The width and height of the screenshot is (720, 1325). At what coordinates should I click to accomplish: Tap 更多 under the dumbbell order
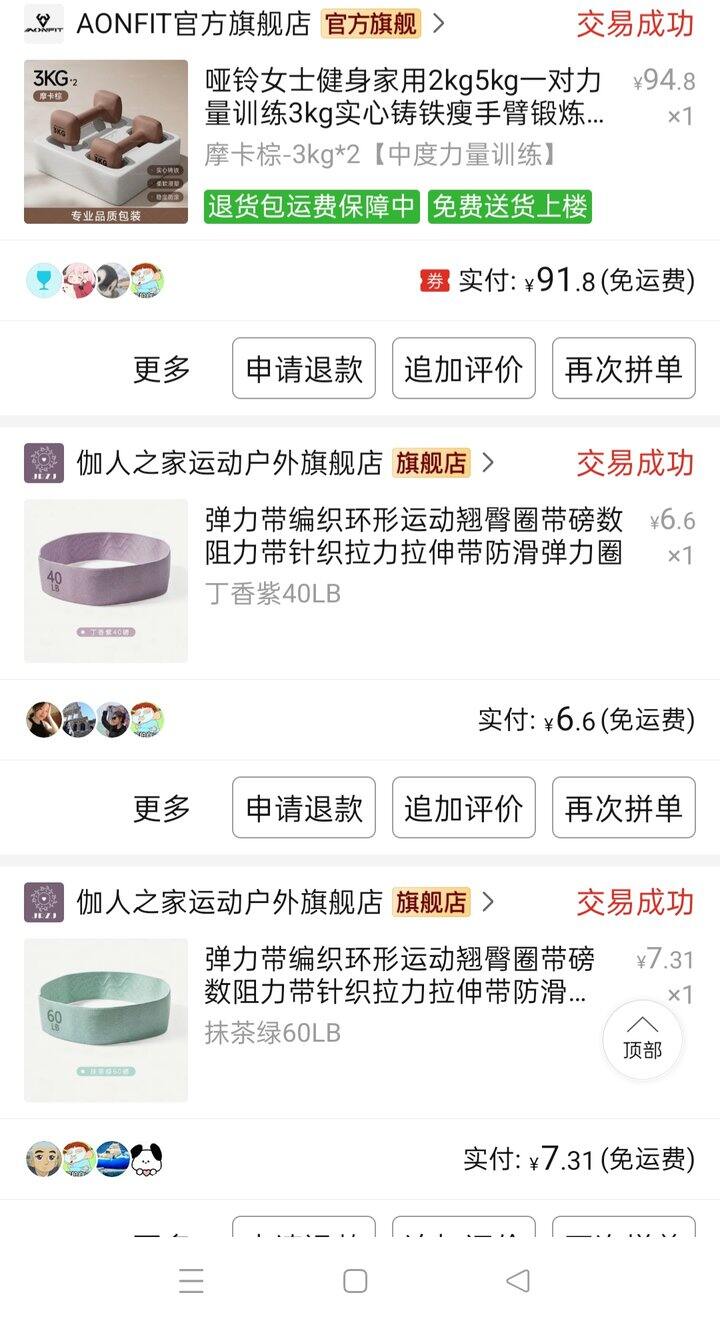(162, 369)
